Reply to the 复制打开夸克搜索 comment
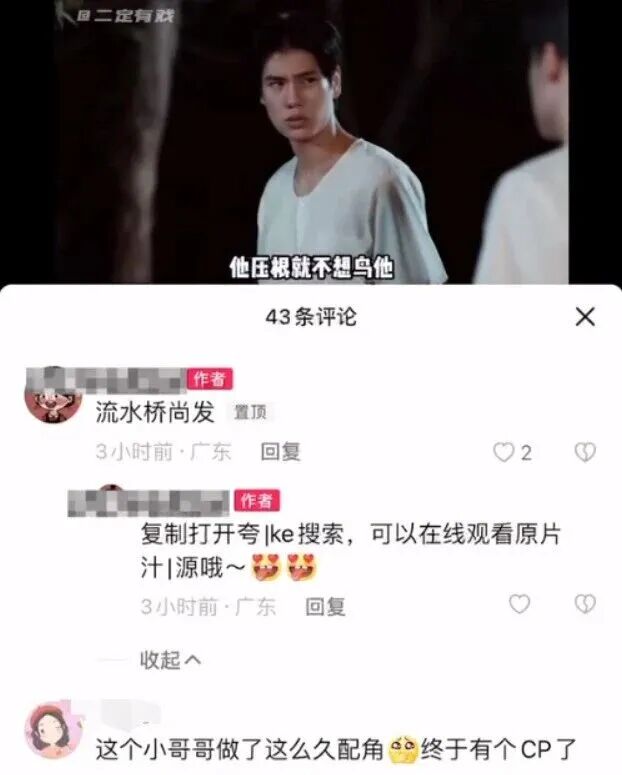622x775 pixels. pos(325,606)
